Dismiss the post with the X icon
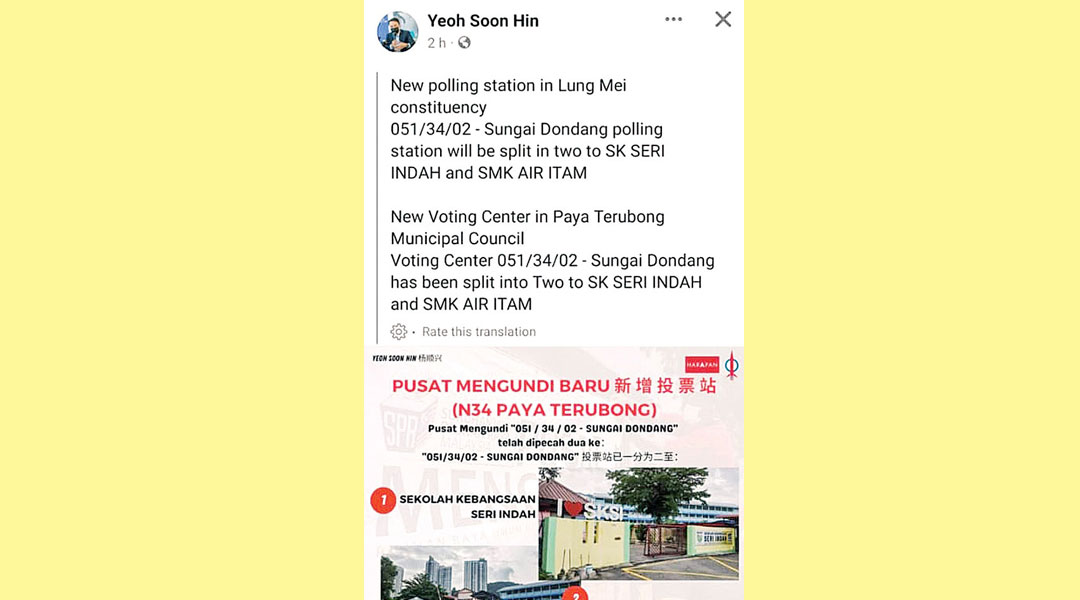 (x=723, y=19)
